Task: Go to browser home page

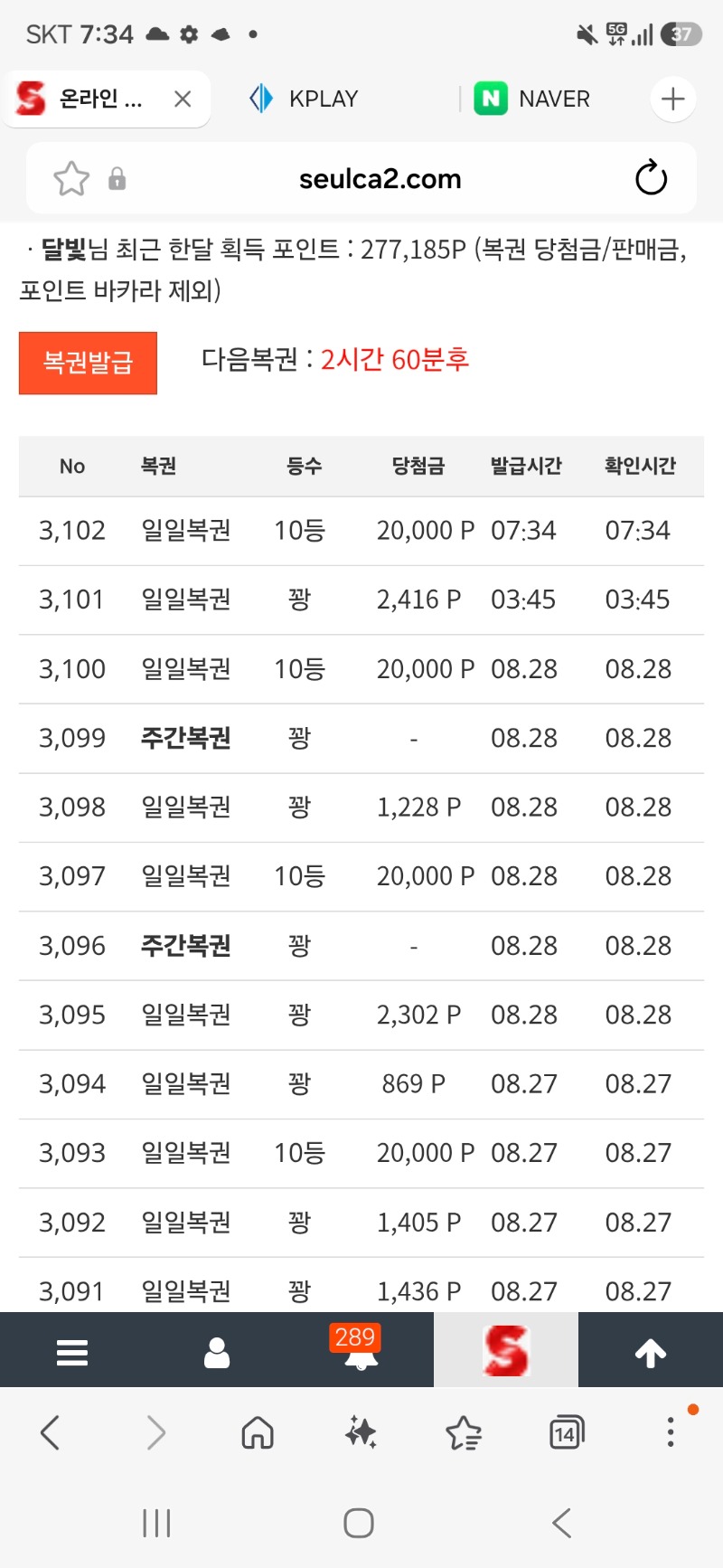Action: 258,1432
